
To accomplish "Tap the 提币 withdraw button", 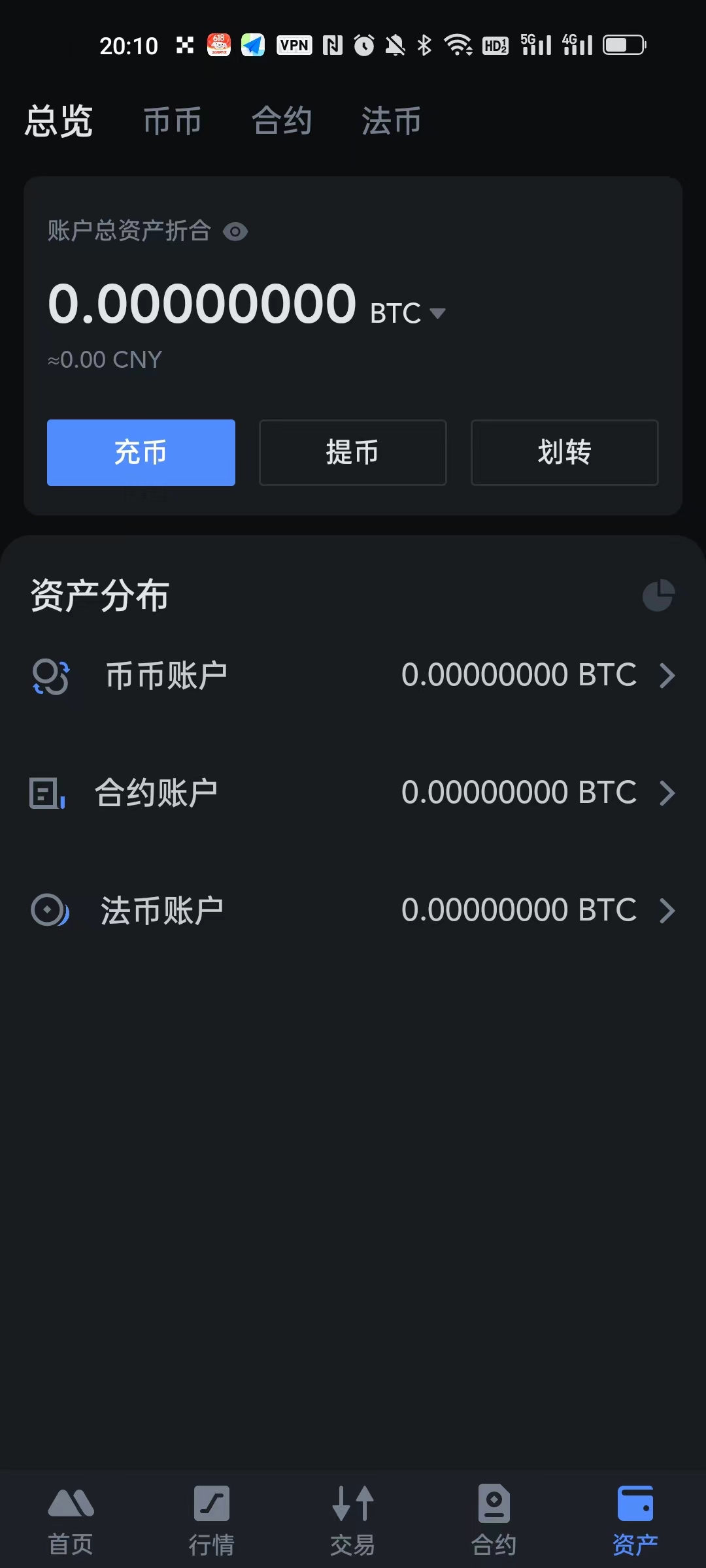I will pyautogui.click(x=352, y=452).
